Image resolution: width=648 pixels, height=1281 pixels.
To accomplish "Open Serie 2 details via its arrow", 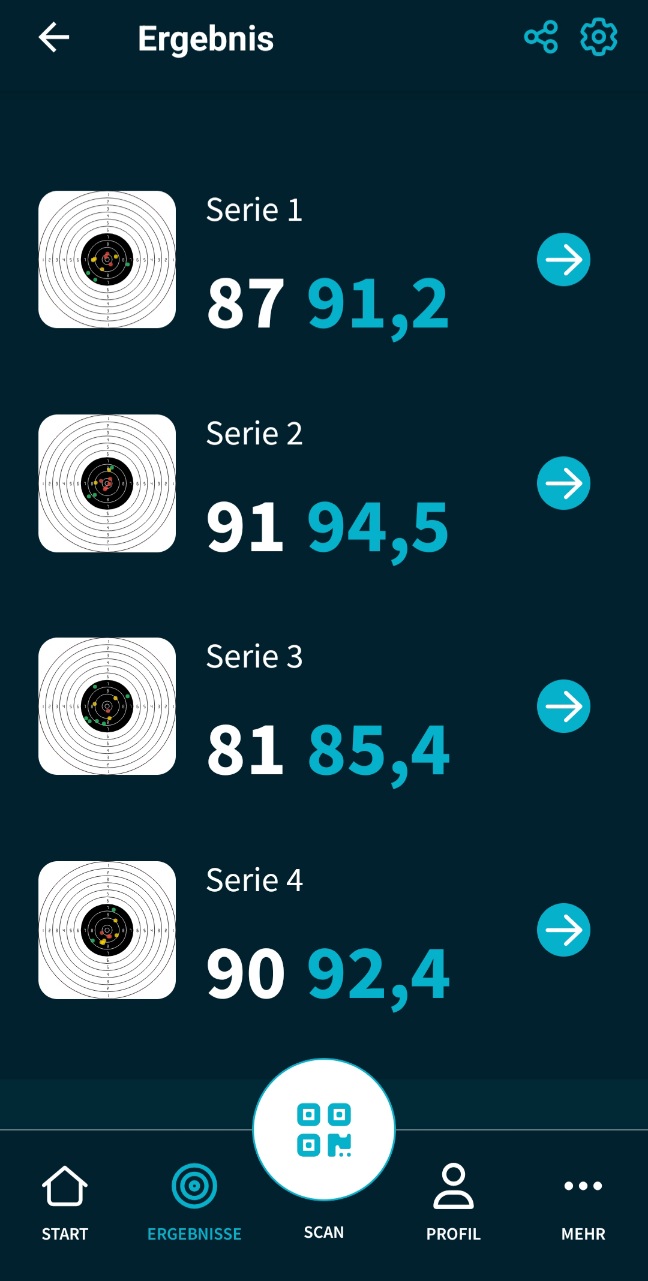I will 564,484.
